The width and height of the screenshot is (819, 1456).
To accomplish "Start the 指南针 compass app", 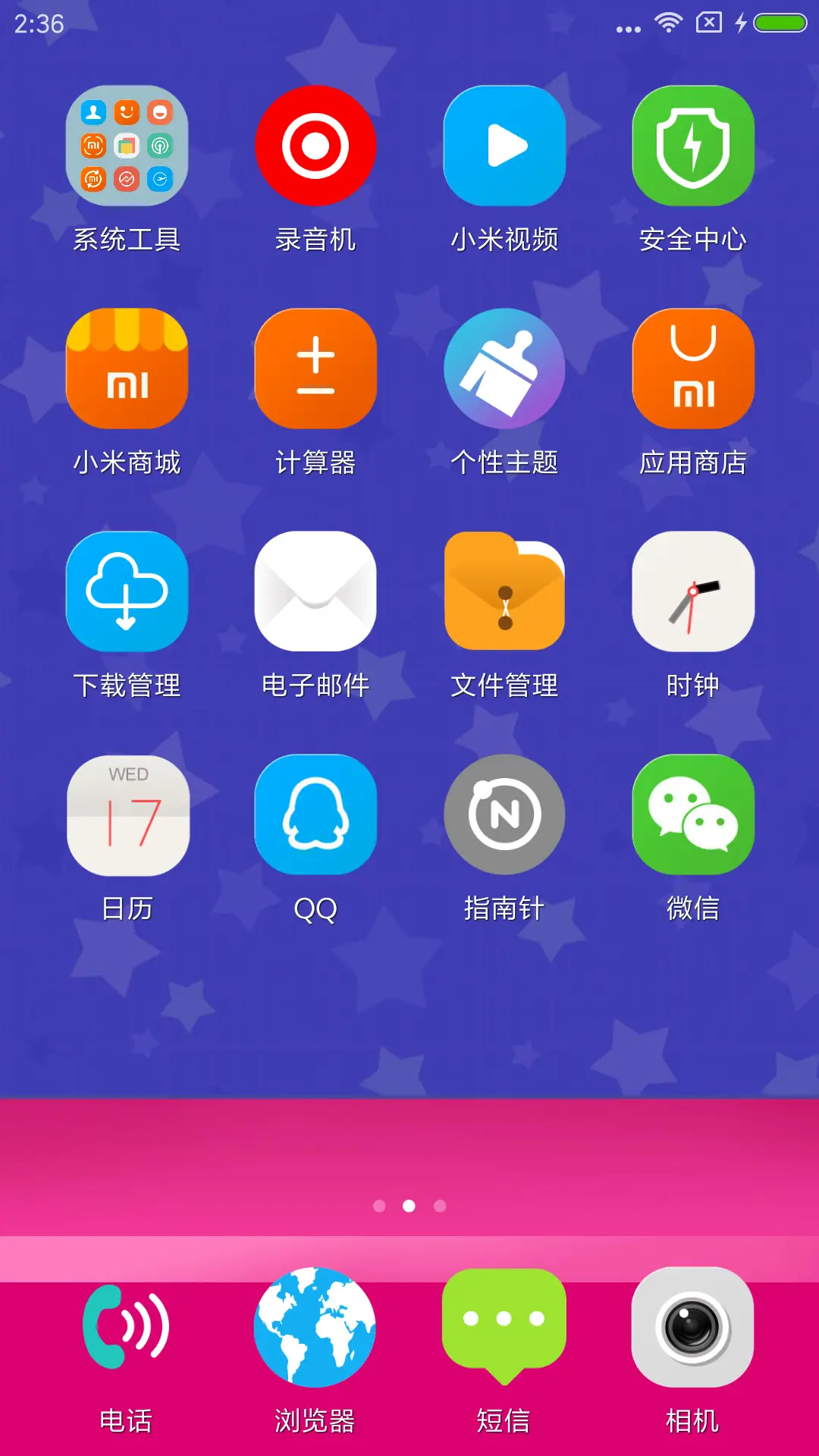I will 504,813.
